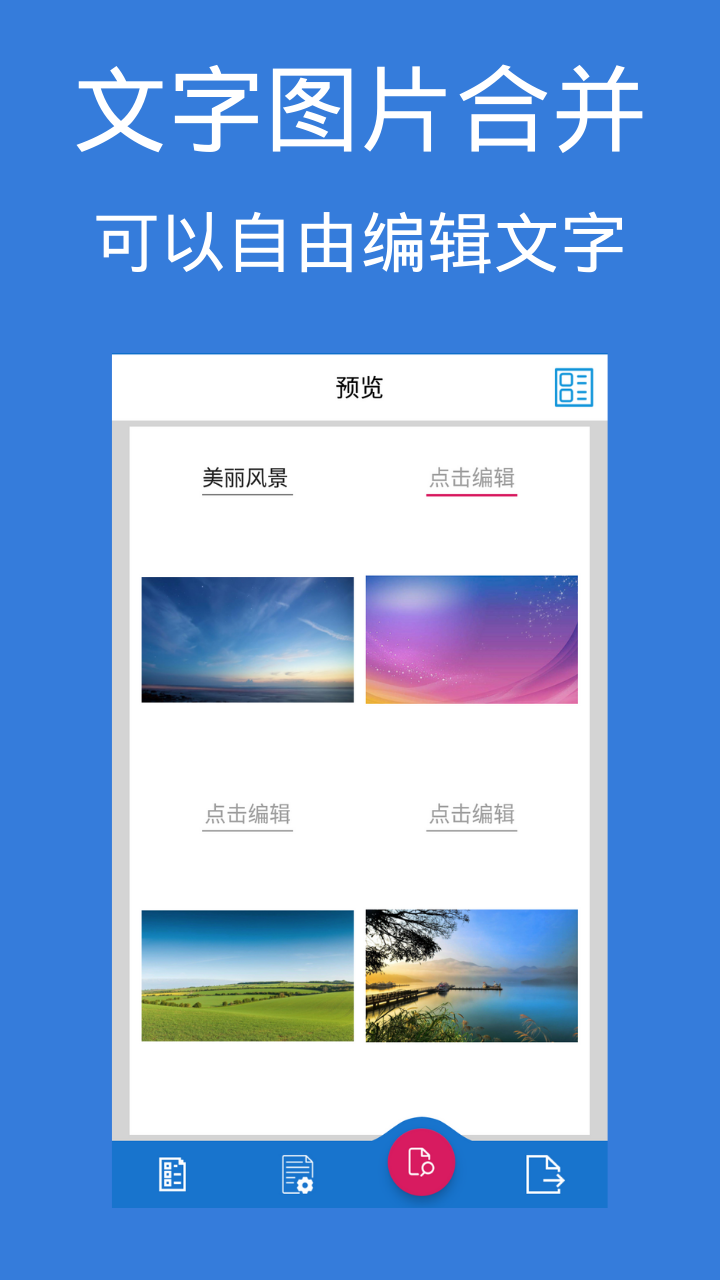
Task: Click the pink-underlined "点击编辑" label
Action: (x=471, y=477)
